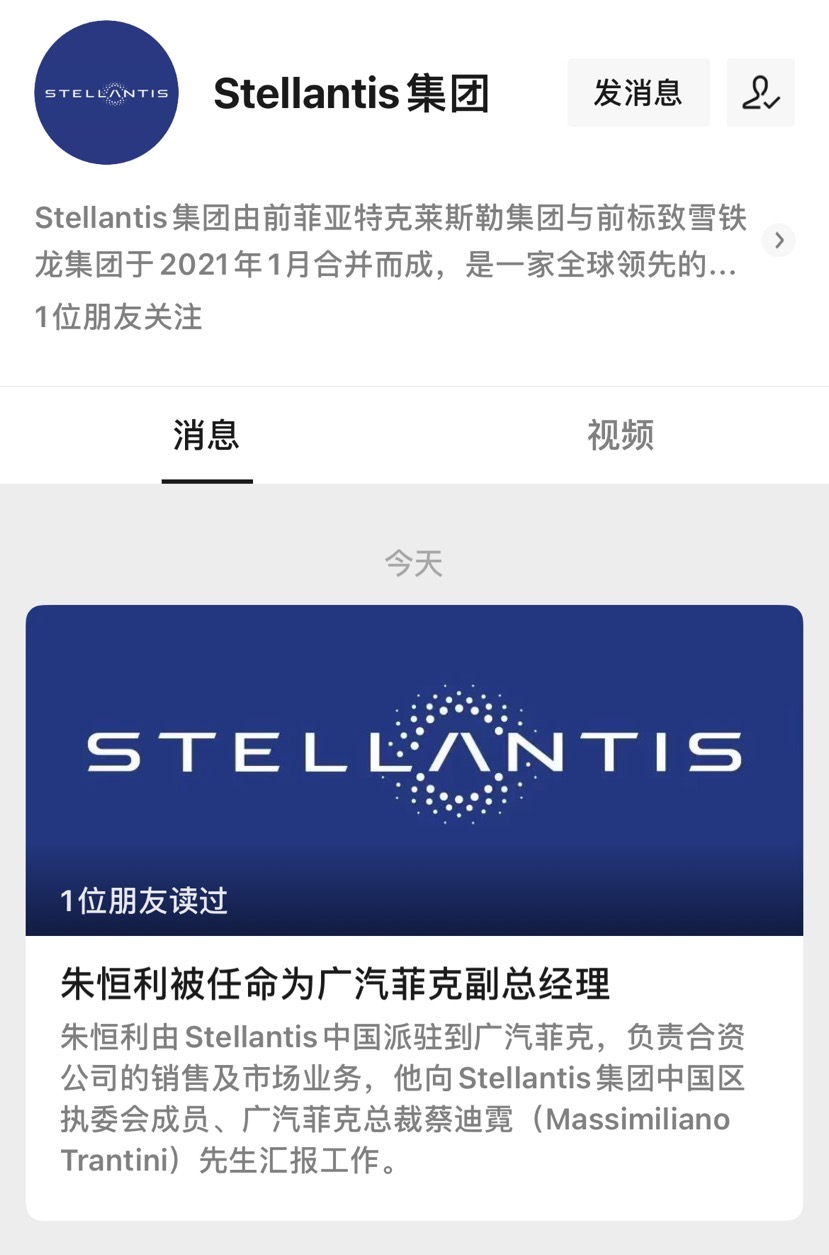The width and height of the screenshot is (829, 1255).
Task: Select the 消息 tab
Action: point(206,436)
